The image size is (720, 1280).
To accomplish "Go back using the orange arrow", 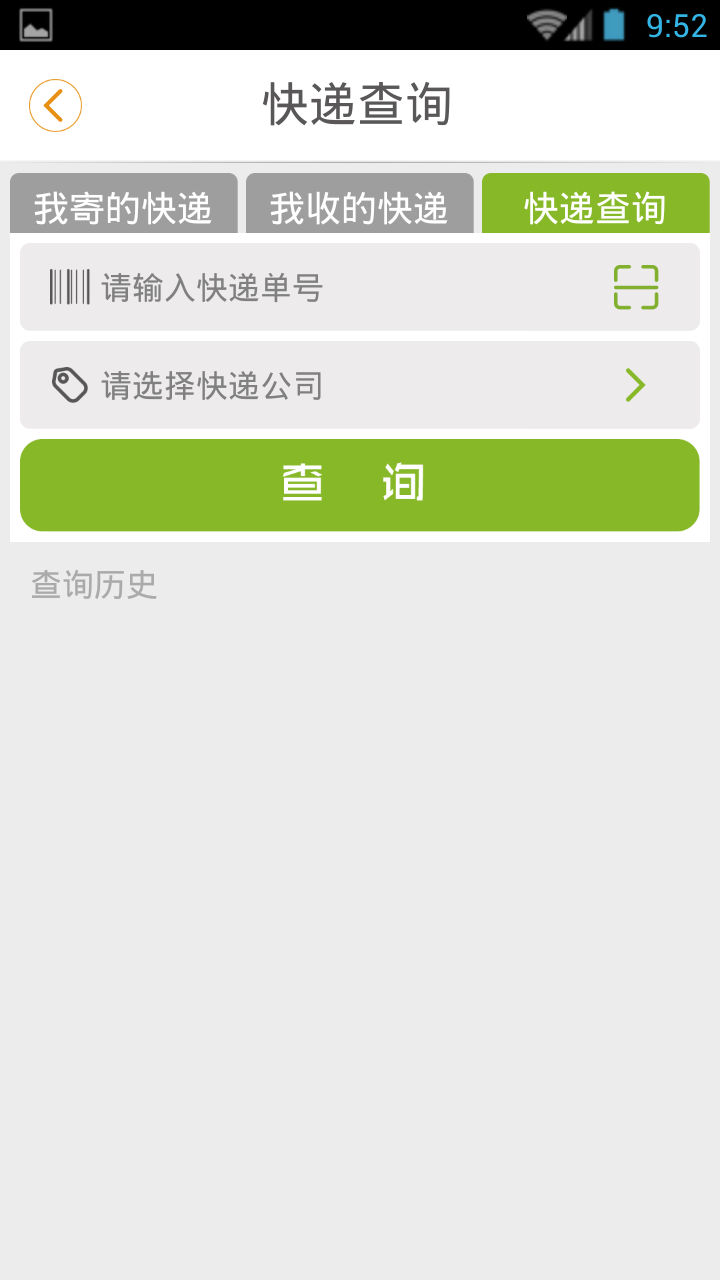I will coord(55,105).
